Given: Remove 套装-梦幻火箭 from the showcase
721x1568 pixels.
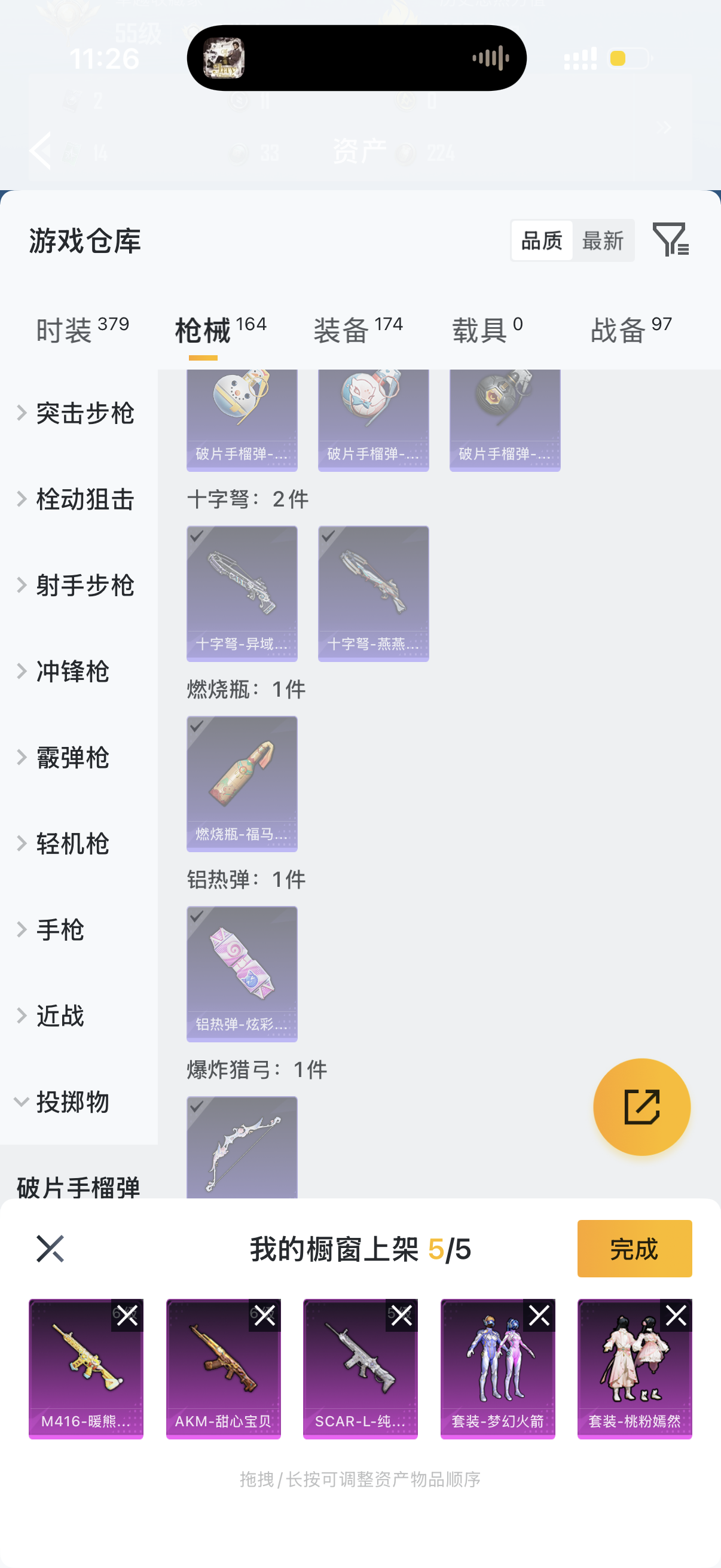Looking at the screenshot, I should (539, 1316).
